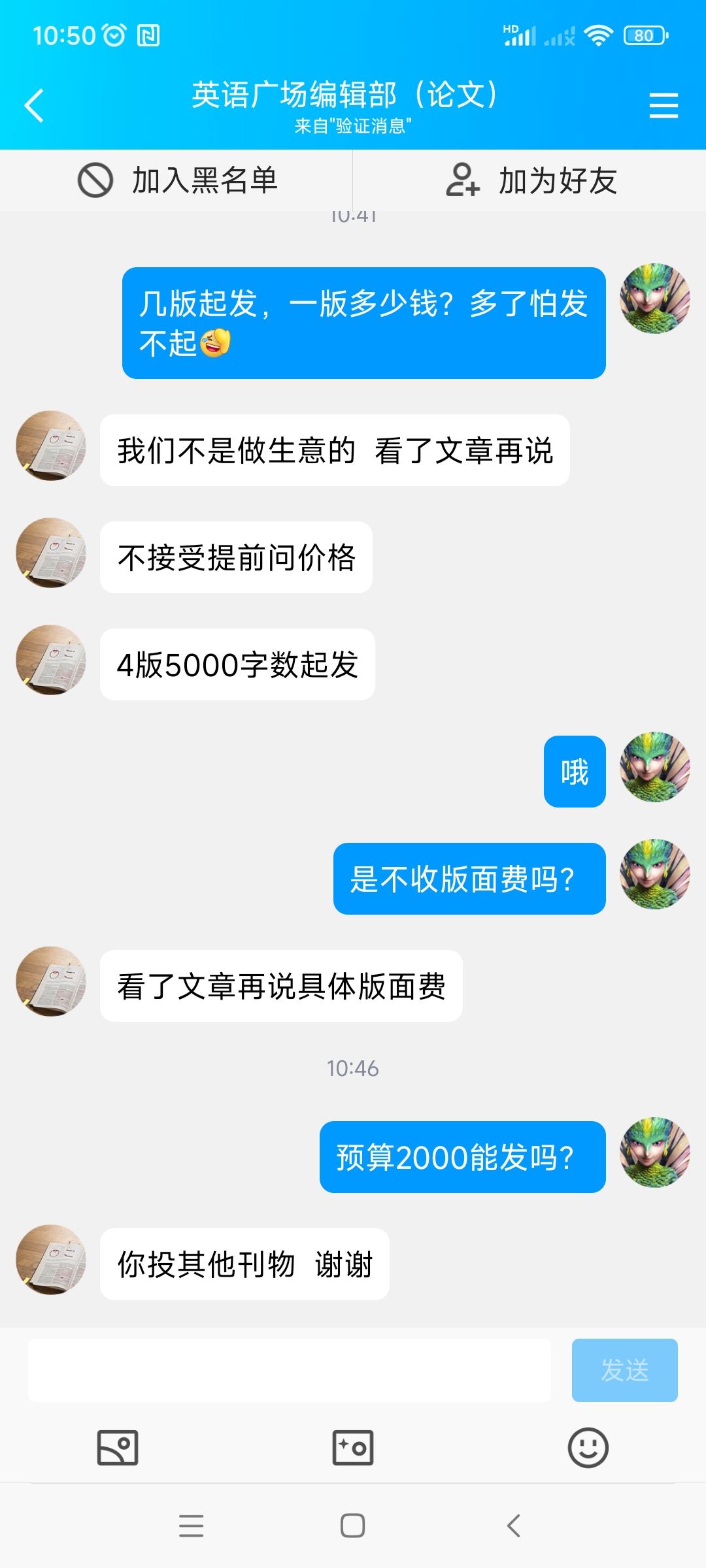Viewport: 706px width, 1568px height.
Task: Focus the message input field
Action: click(289, 1370)
